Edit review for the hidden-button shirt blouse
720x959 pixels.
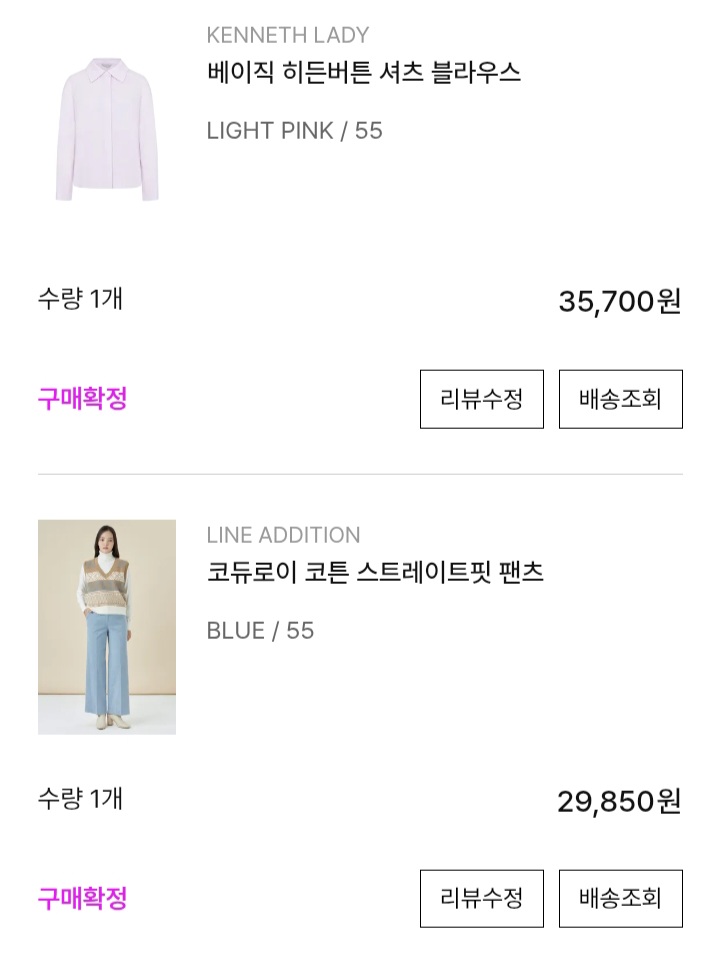(x=481, y=399)
